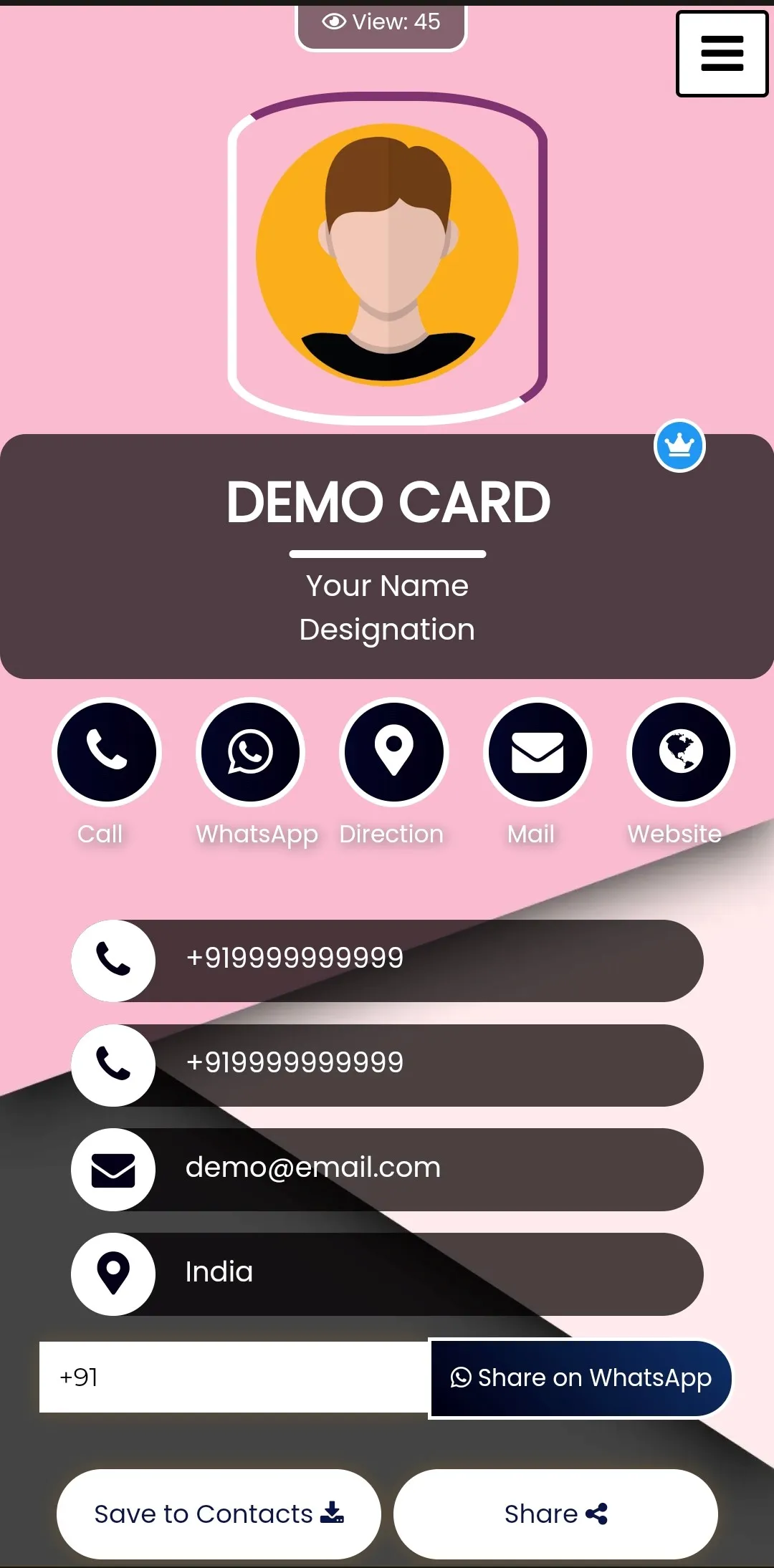Save to Contacts

(x=219, y=1514)
